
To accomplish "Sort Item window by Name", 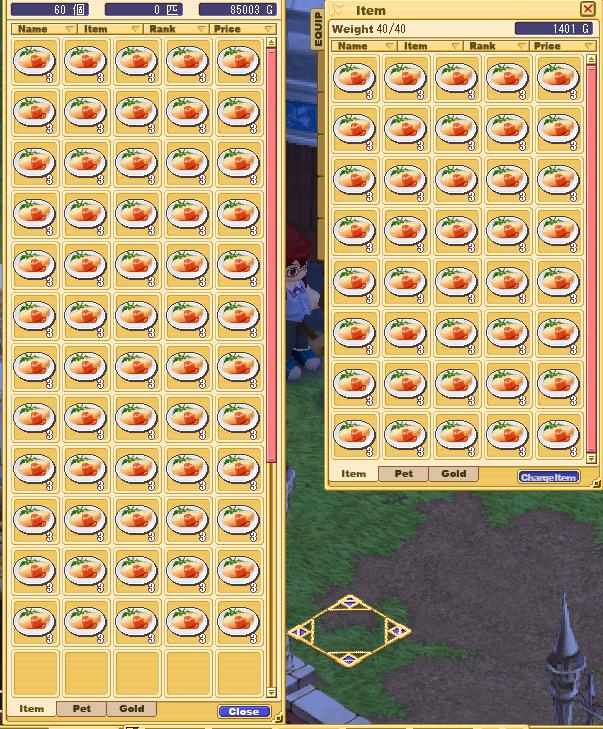I will 361,46.
